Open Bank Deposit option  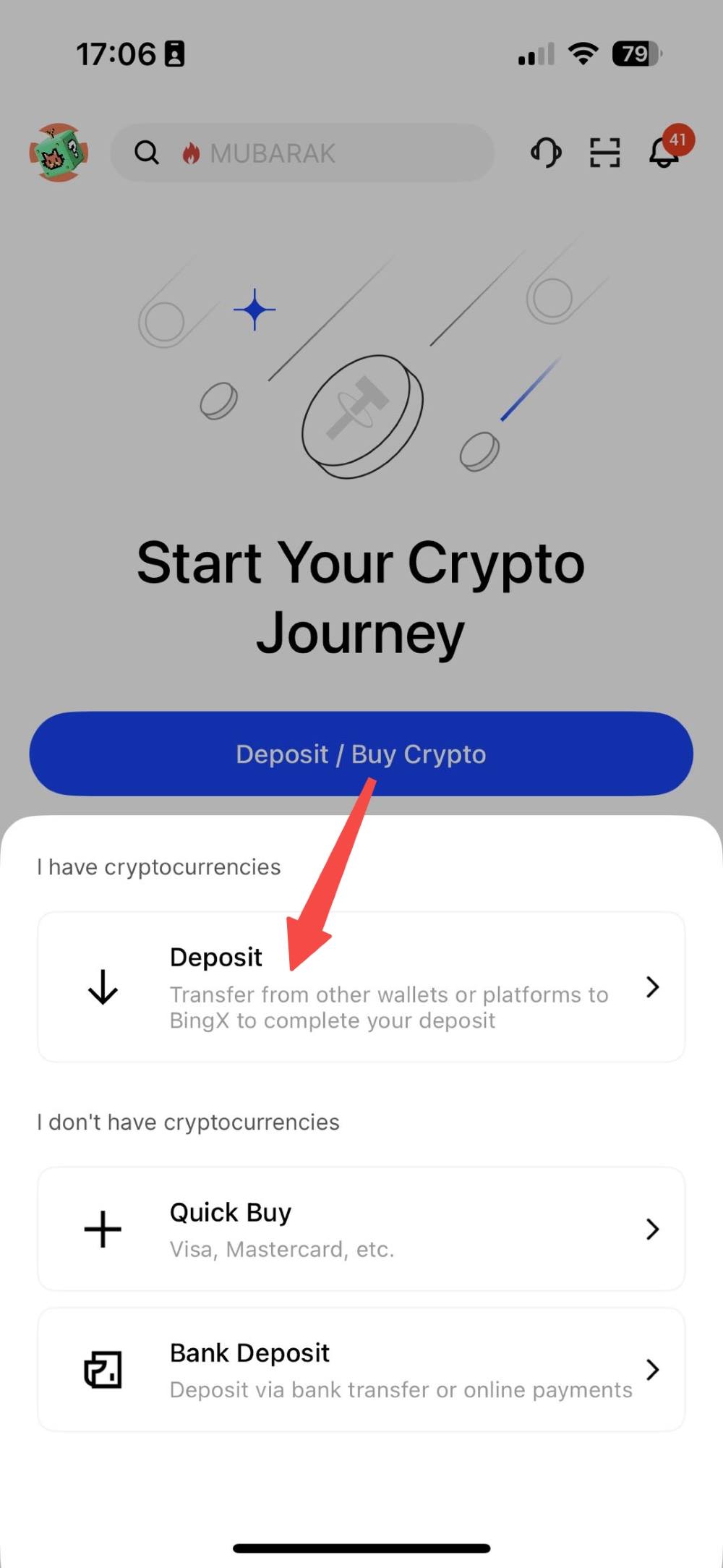coord(361,1370)
